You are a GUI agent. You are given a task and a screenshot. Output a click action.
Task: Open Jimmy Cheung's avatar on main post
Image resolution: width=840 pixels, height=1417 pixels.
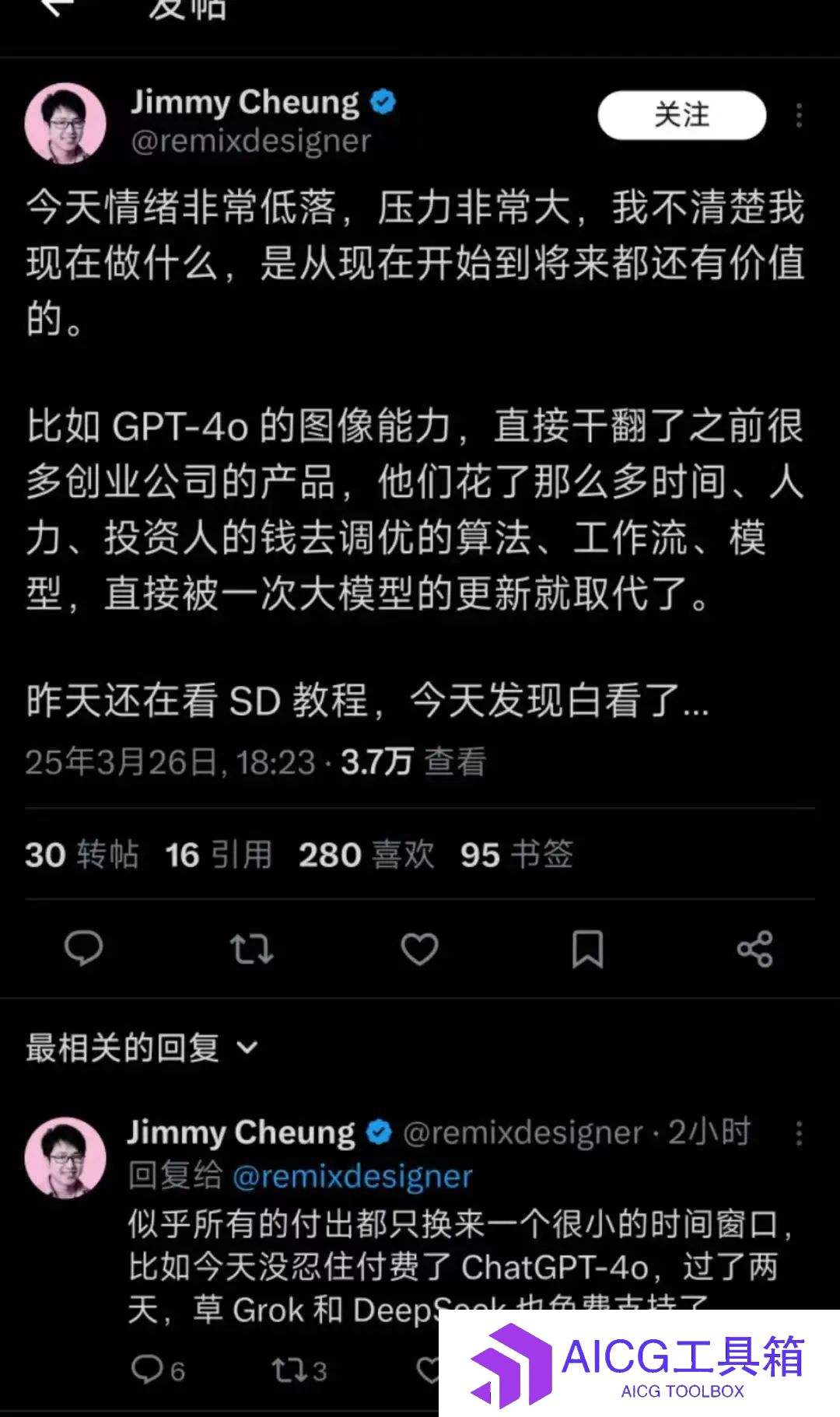pos(65,123)
